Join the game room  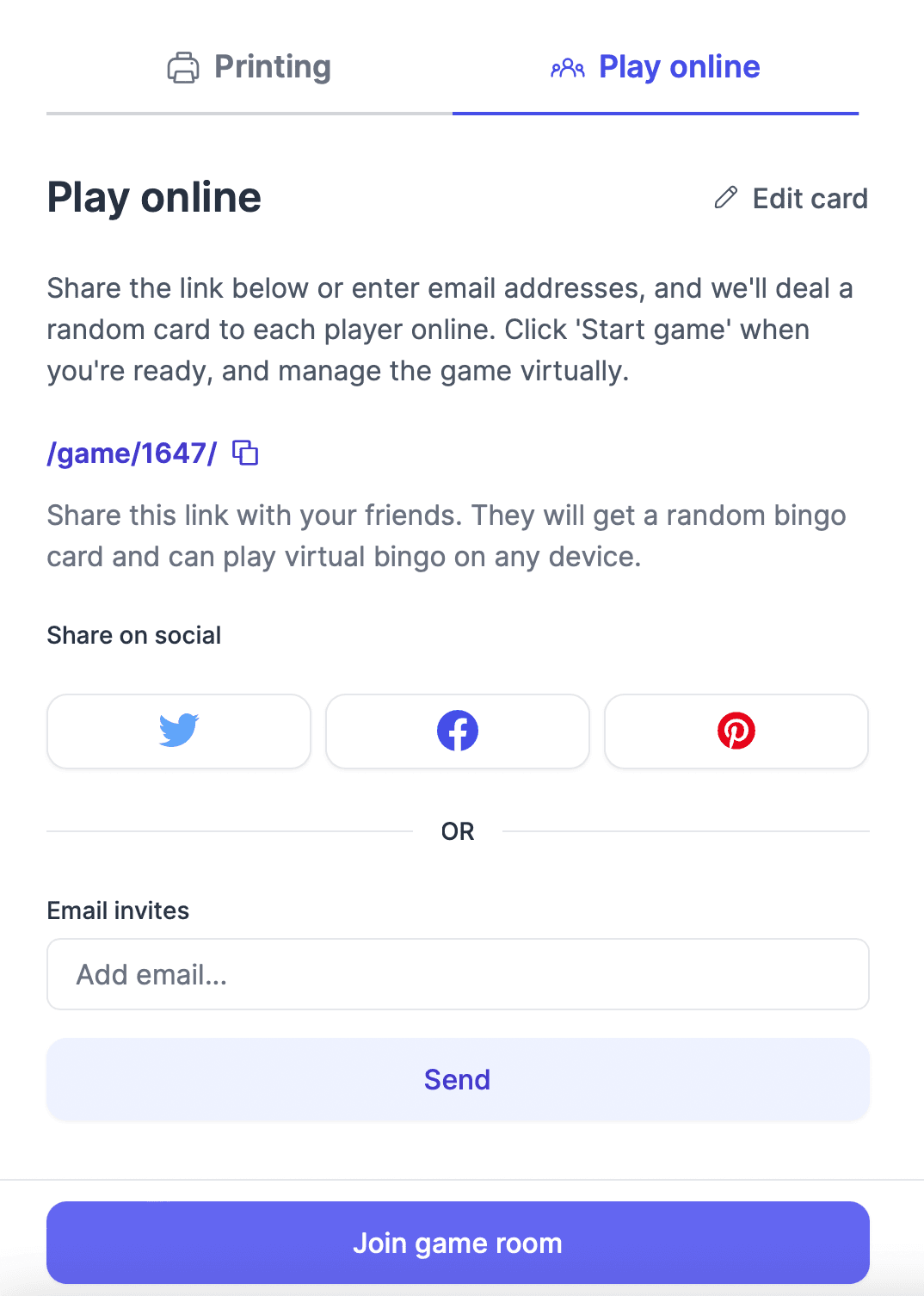(458, 1243)
